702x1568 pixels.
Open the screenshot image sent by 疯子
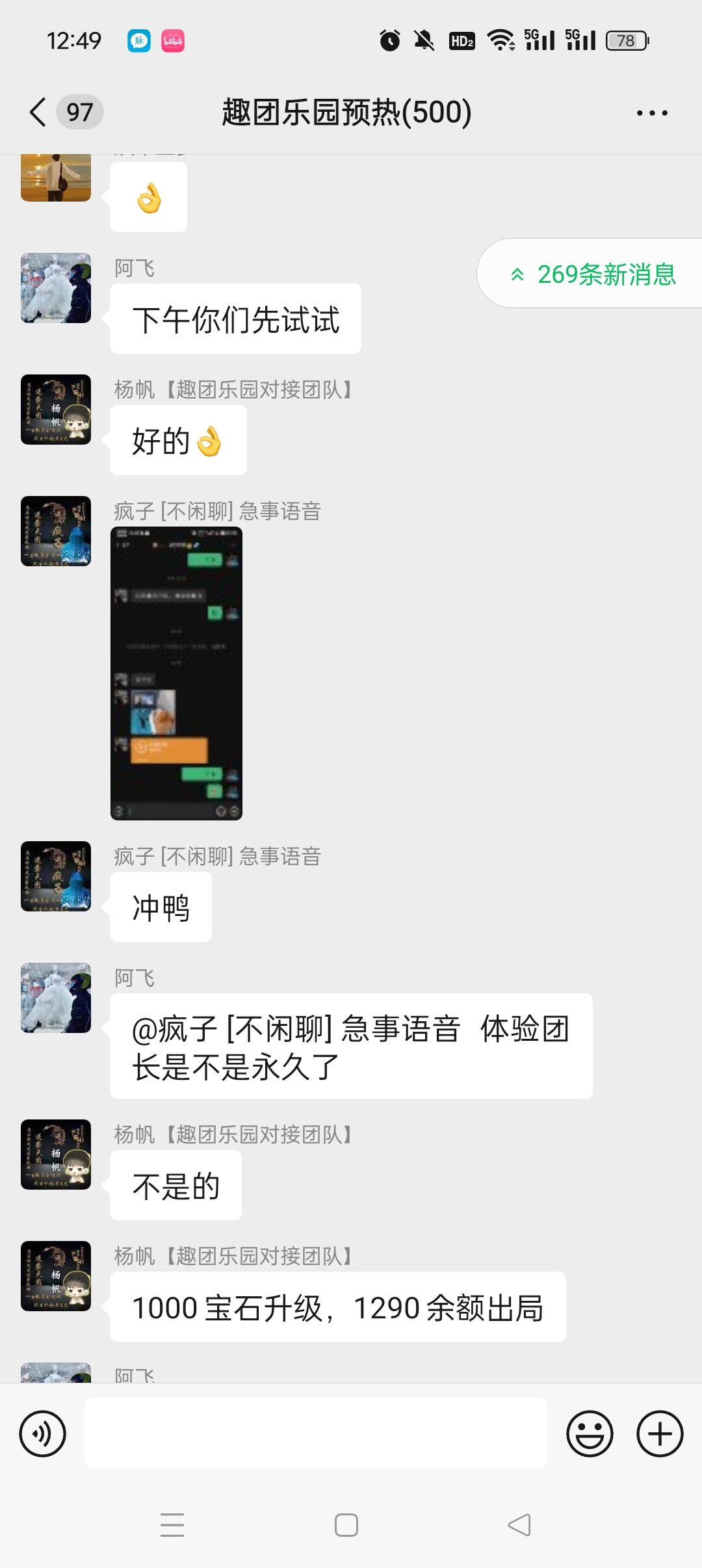[x=176, y=673]
